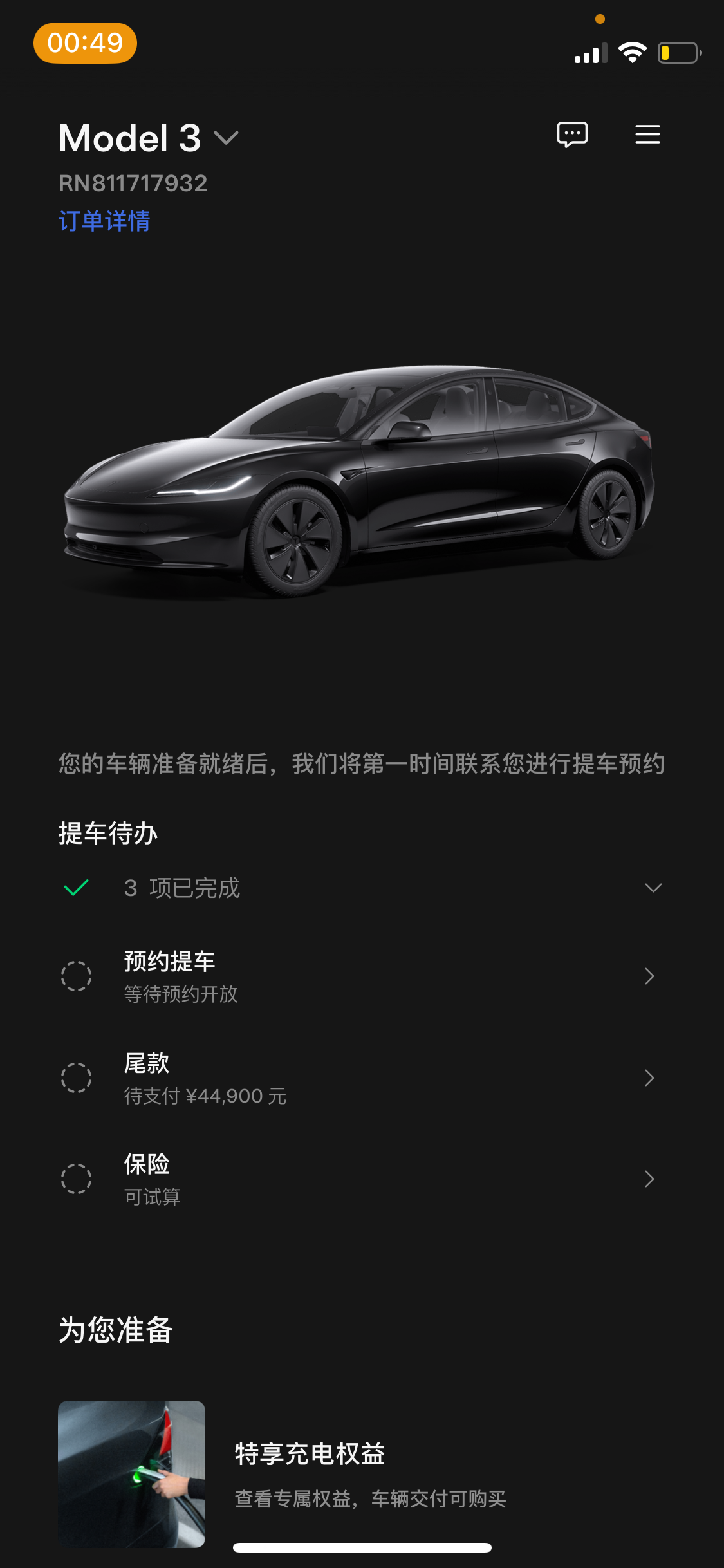
Task: Open the chat message icon
Action: [x=572, y=135]
